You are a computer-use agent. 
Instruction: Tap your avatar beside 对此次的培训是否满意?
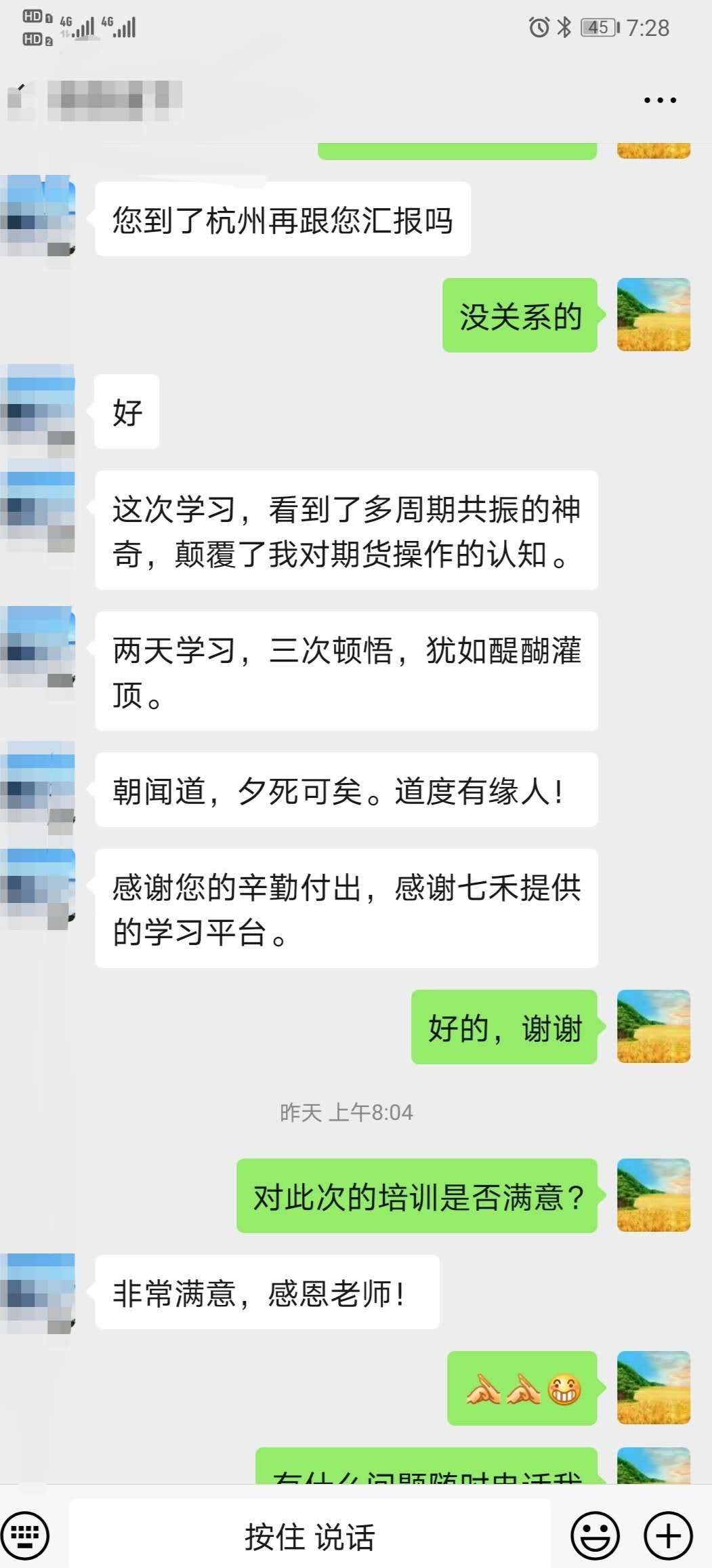coord(653,1195)
